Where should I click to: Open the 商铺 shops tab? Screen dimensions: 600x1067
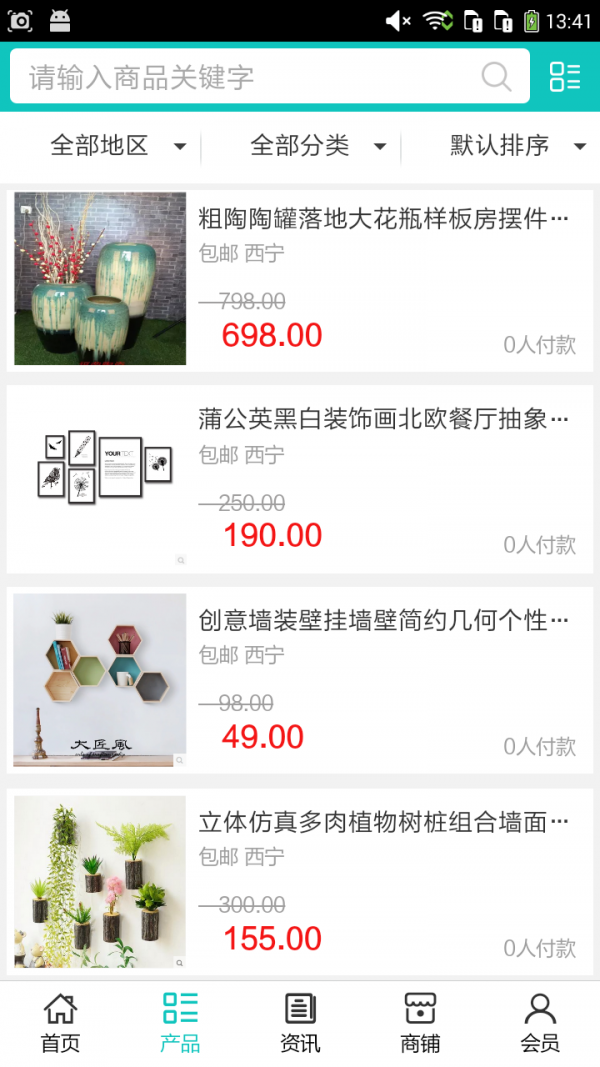tap(420, 1023)
